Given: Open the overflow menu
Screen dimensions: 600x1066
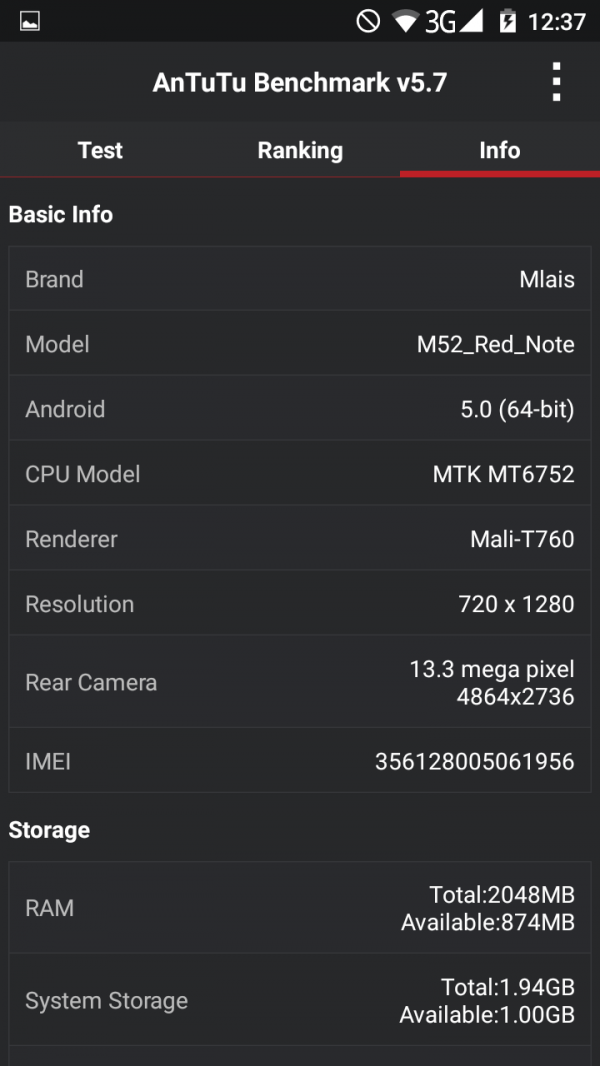Looking at the screenshot, I should (557, 82).
